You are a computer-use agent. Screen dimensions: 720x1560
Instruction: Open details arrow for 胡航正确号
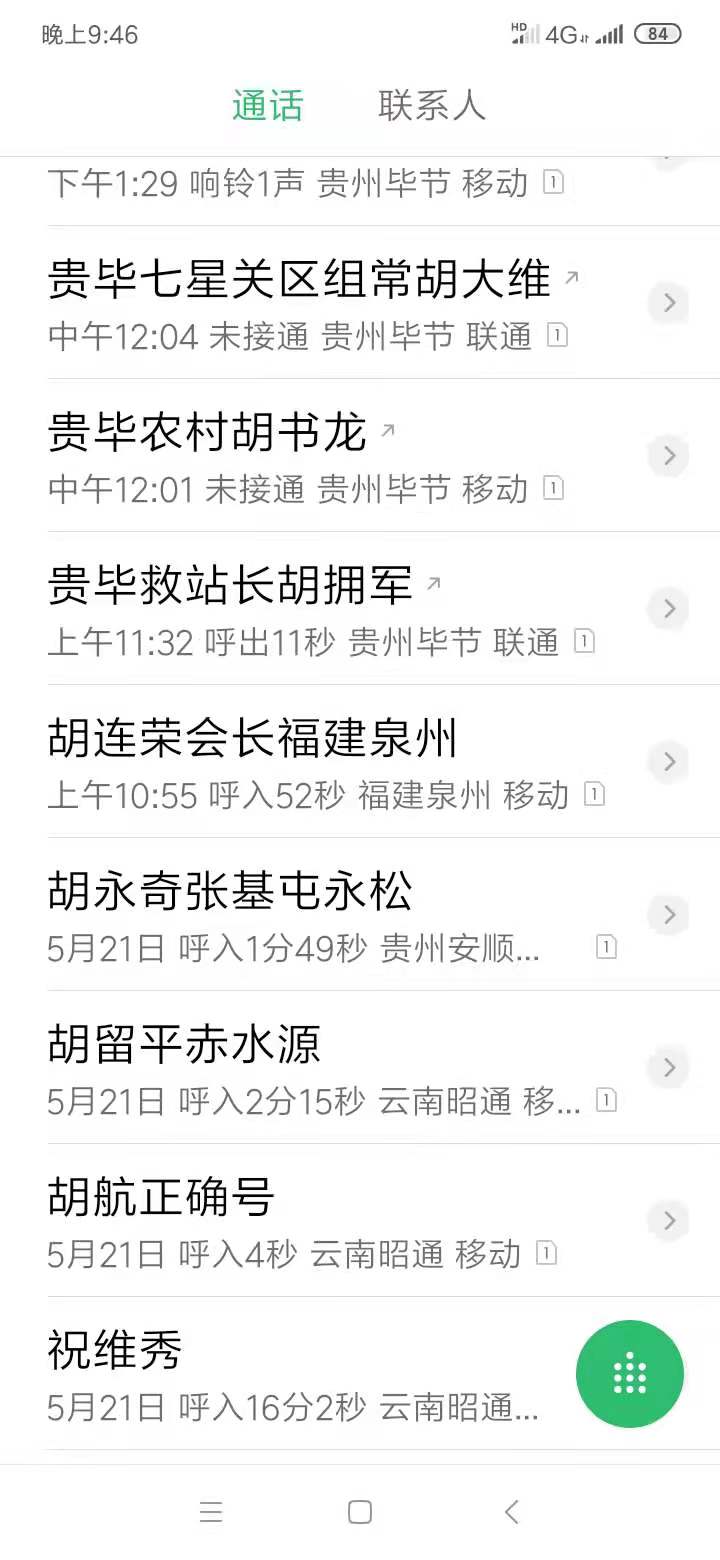tap(668, 1221)
